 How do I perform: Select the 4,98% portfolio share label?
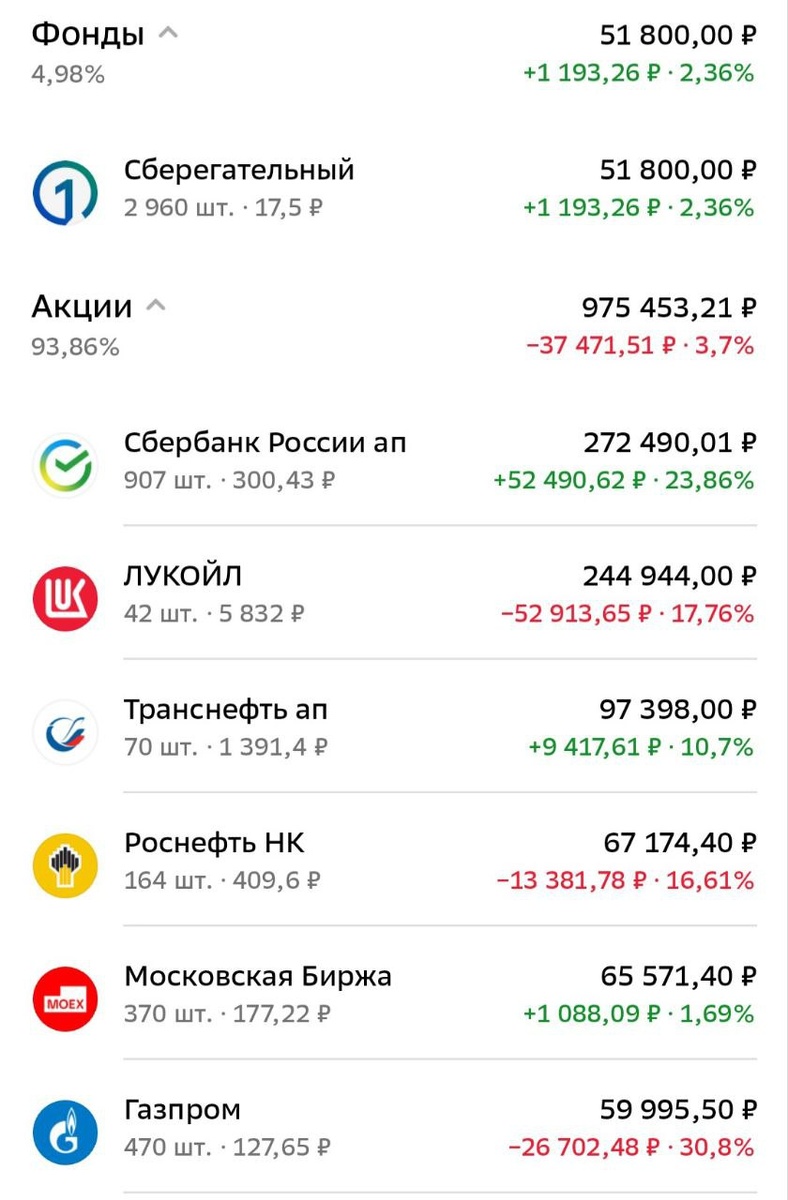pyautogui.click(x=58, y=72)
